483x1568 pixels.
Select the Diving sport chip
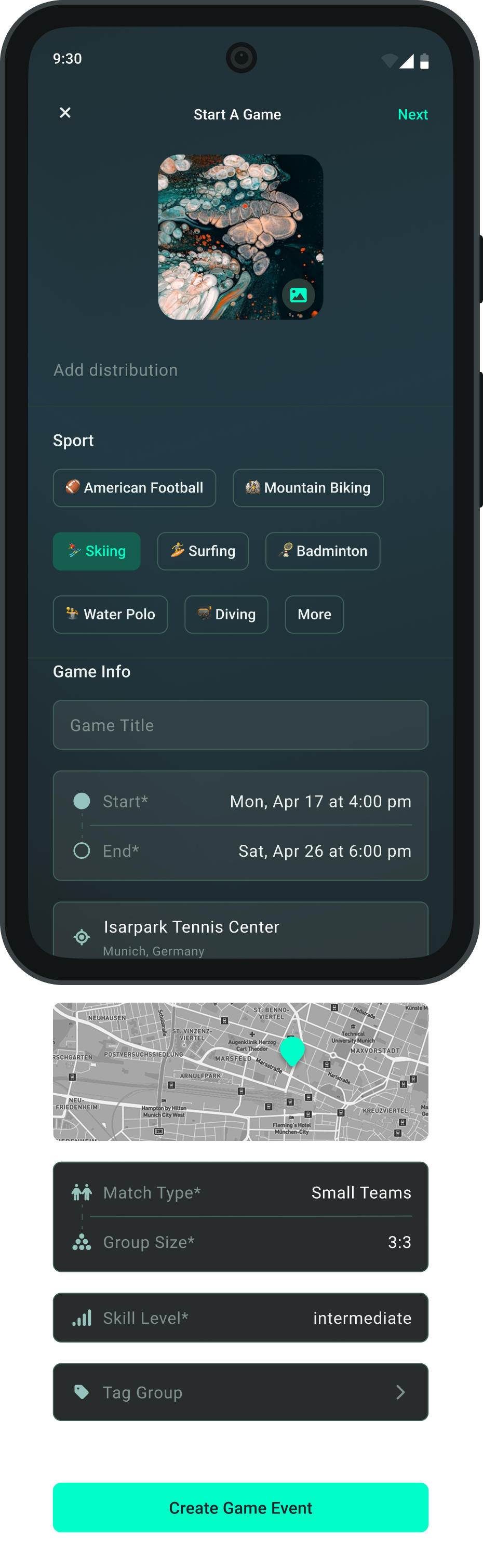226,614
